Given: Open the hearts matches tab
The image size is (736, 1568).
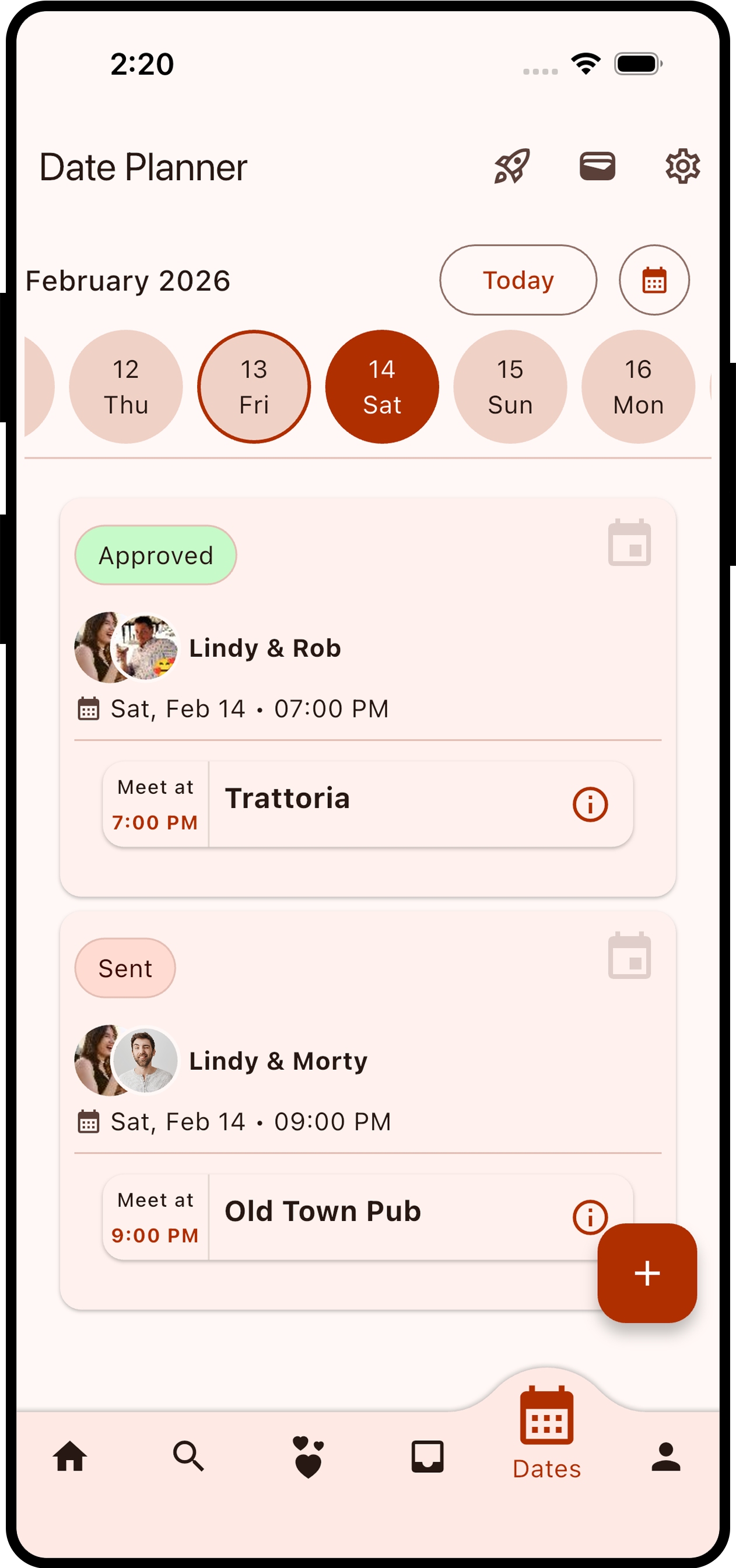Looking at the screenshot, I should 308,1457.
